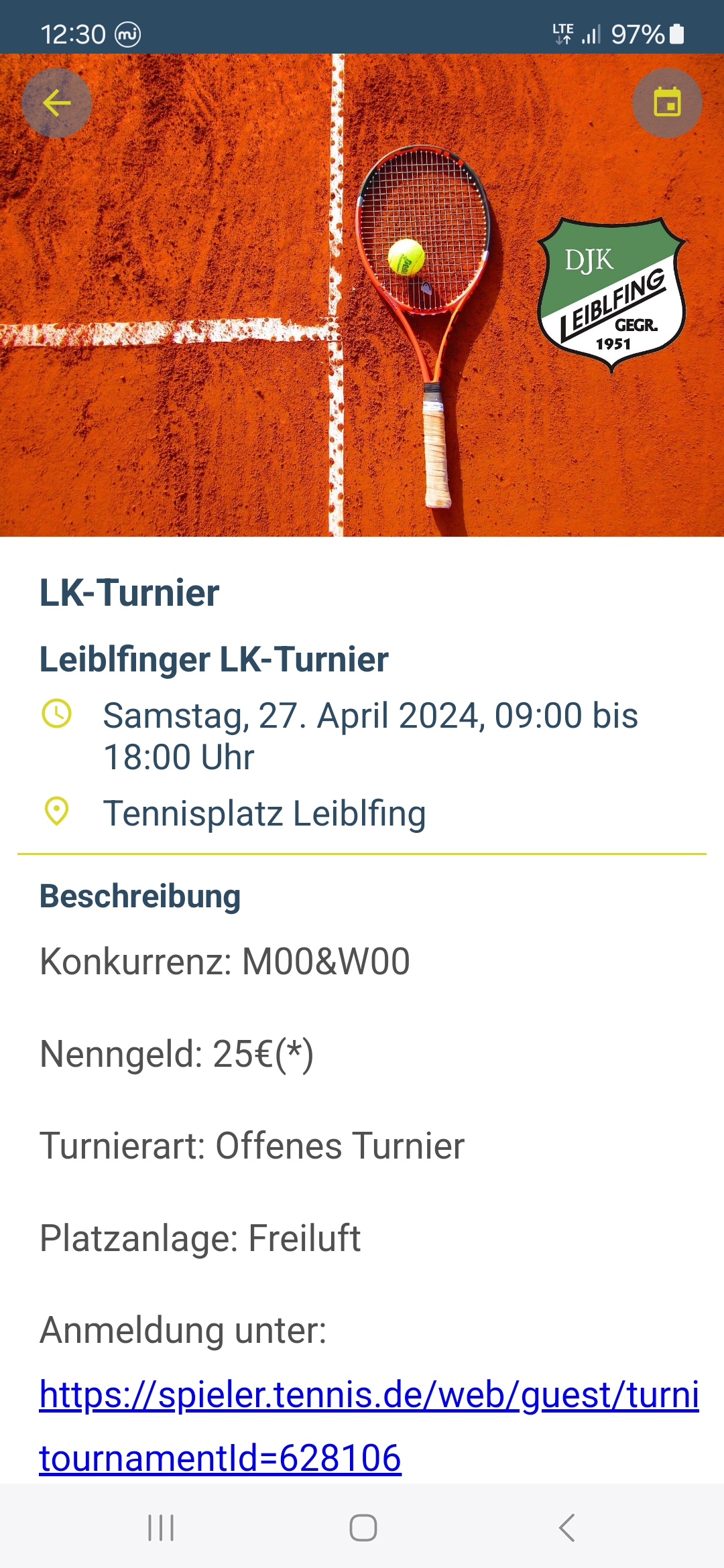The image size is (724, 1568).
Task: Open the spieler.tennis.de registration link
Action: [369, 1395]
